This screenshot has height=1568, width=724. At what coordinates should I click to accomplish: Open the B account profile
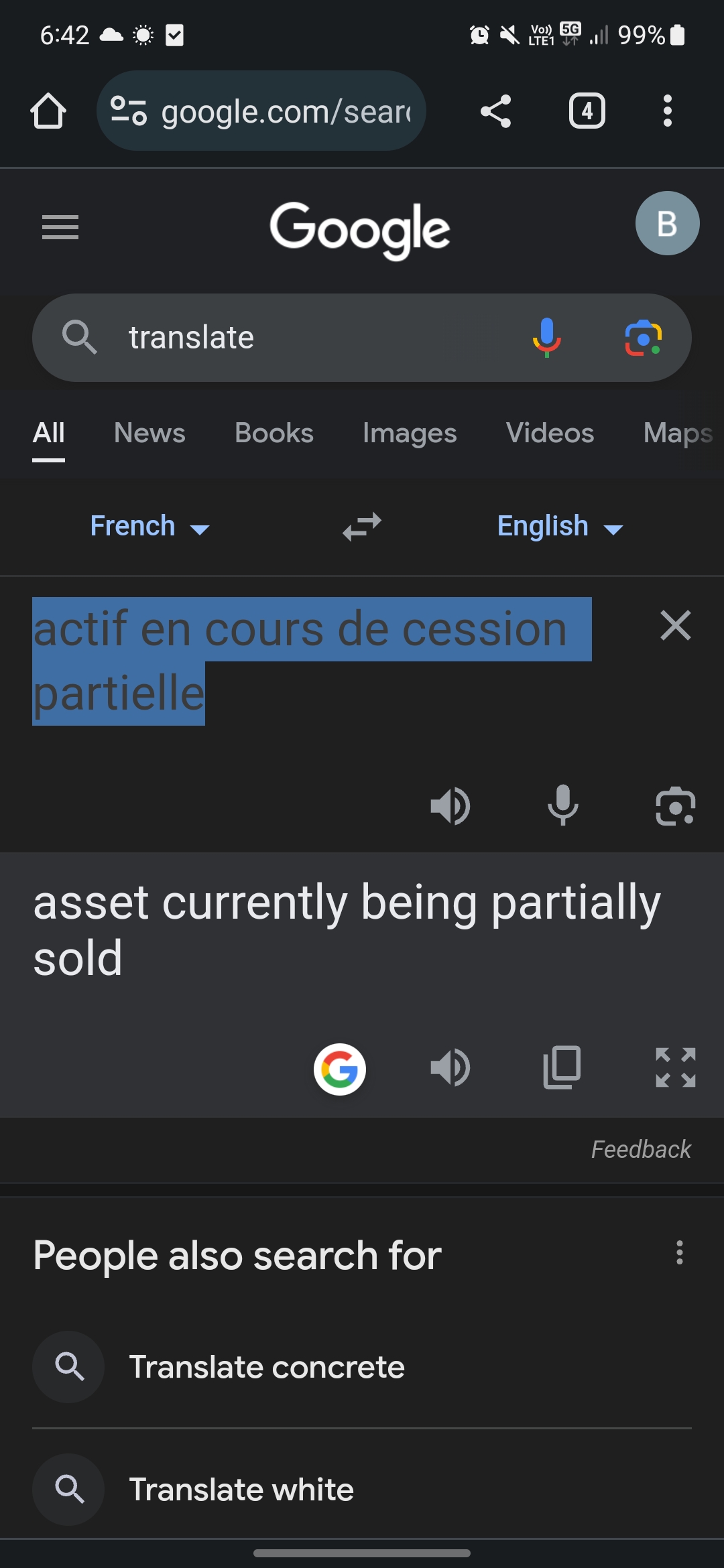coord(667,223)
